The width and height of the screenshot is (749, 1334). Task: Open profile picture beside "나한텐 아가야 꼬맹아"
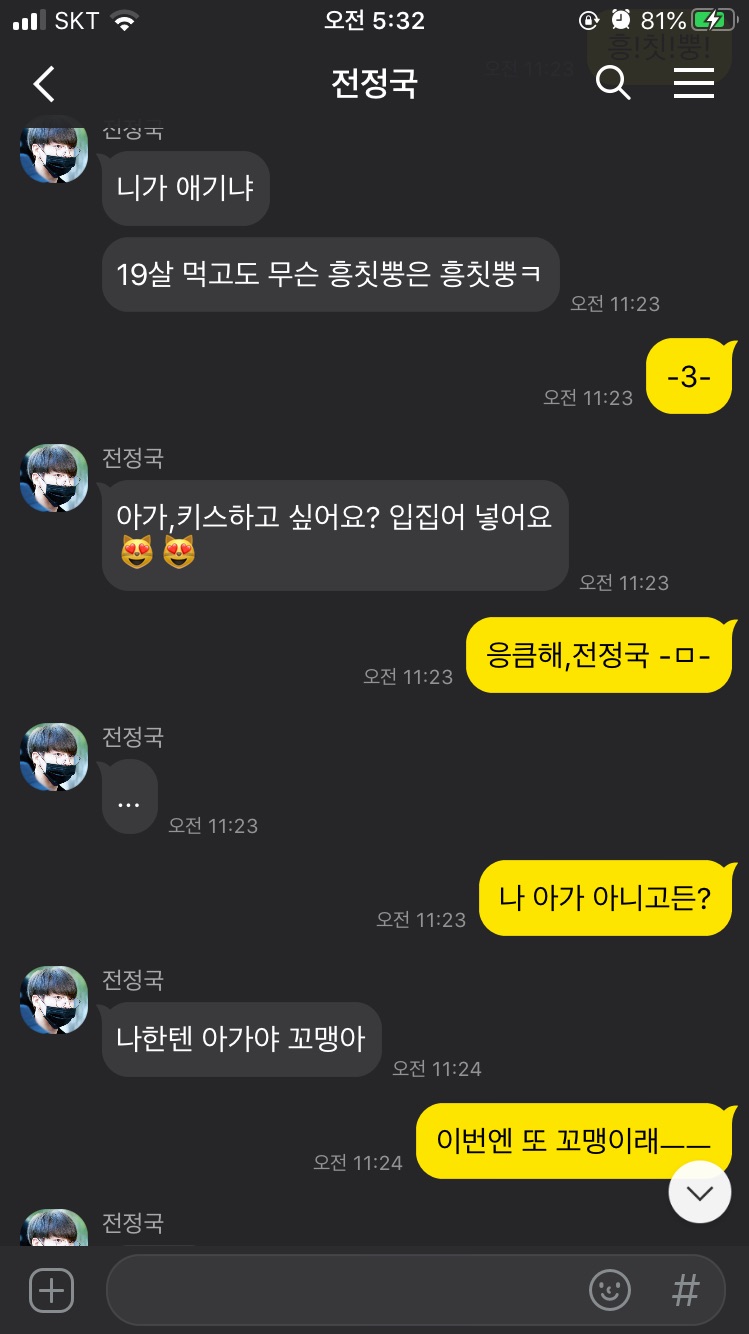54,1000
